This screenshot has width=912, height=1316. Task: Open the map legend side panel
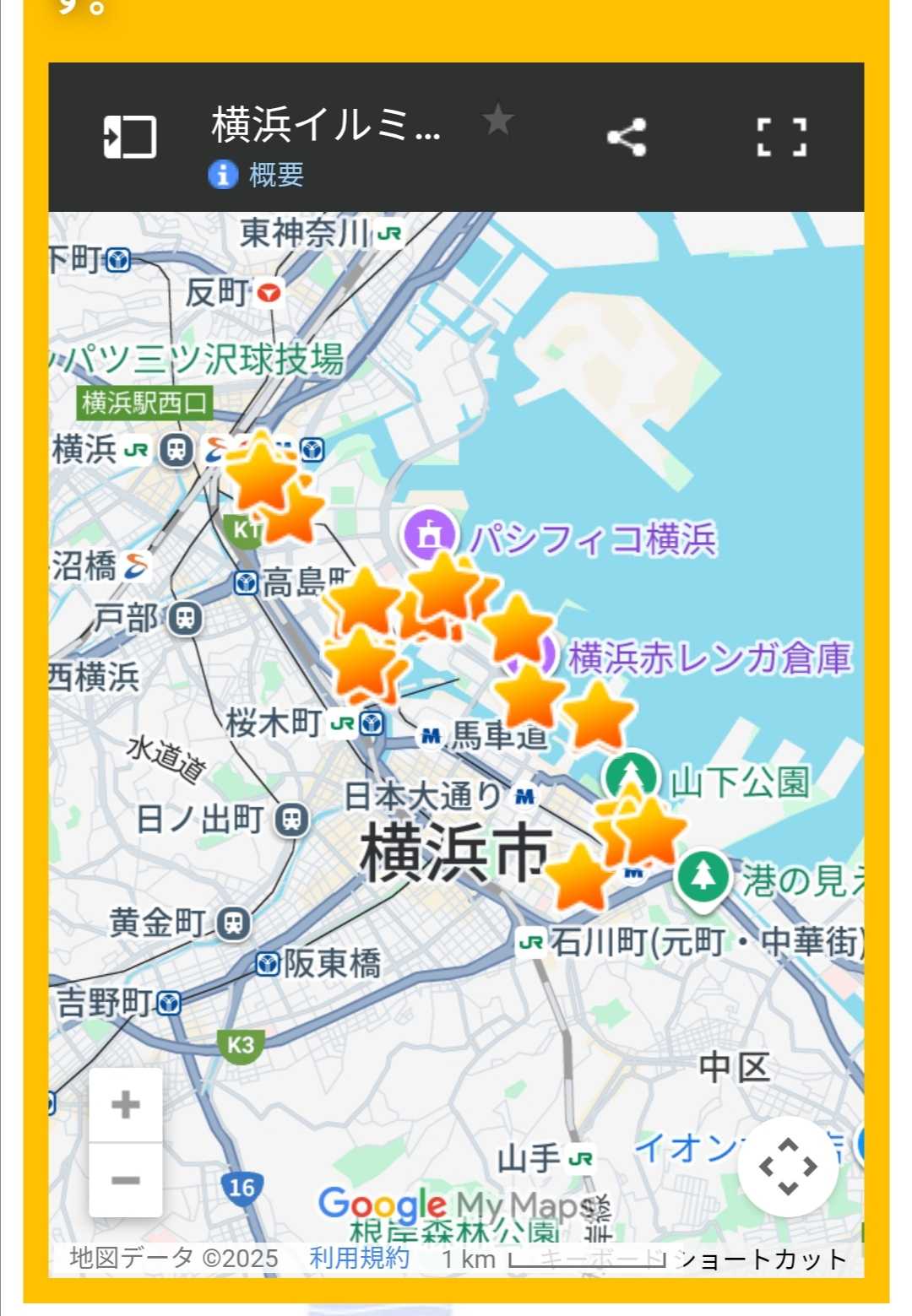[130, 137]
